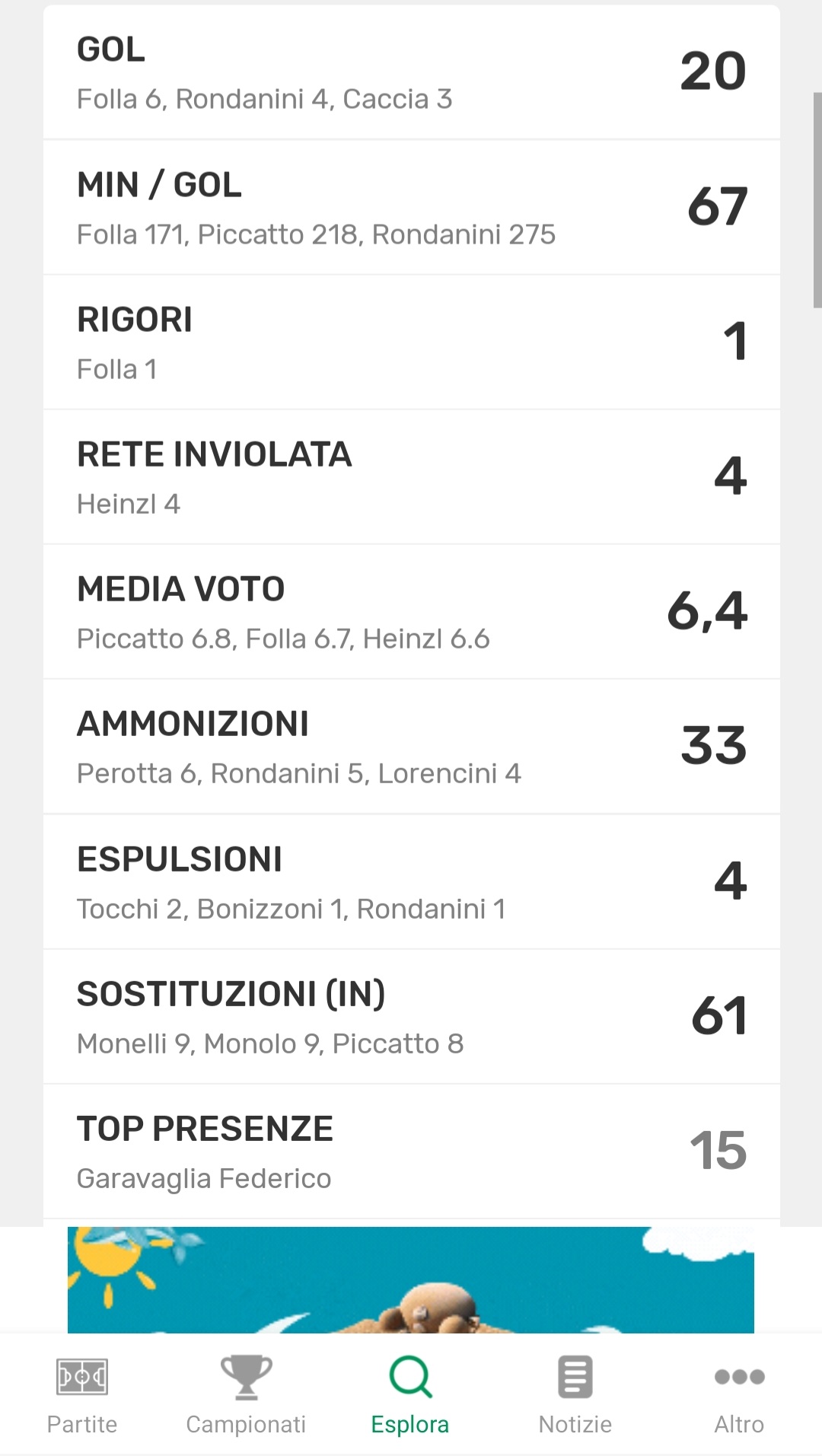
Task: Switch to the Partite tab
Action: pyautogui.click(x=82, y=1394)
